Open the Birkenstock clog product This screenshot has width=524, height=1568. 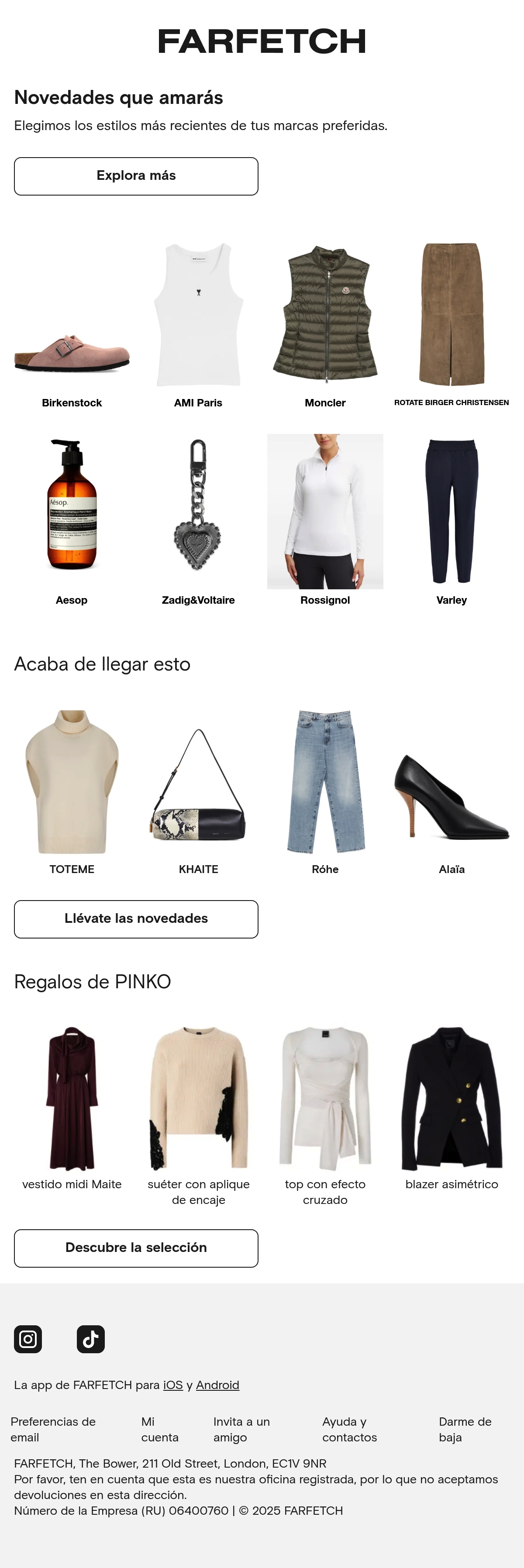point(72,352)
